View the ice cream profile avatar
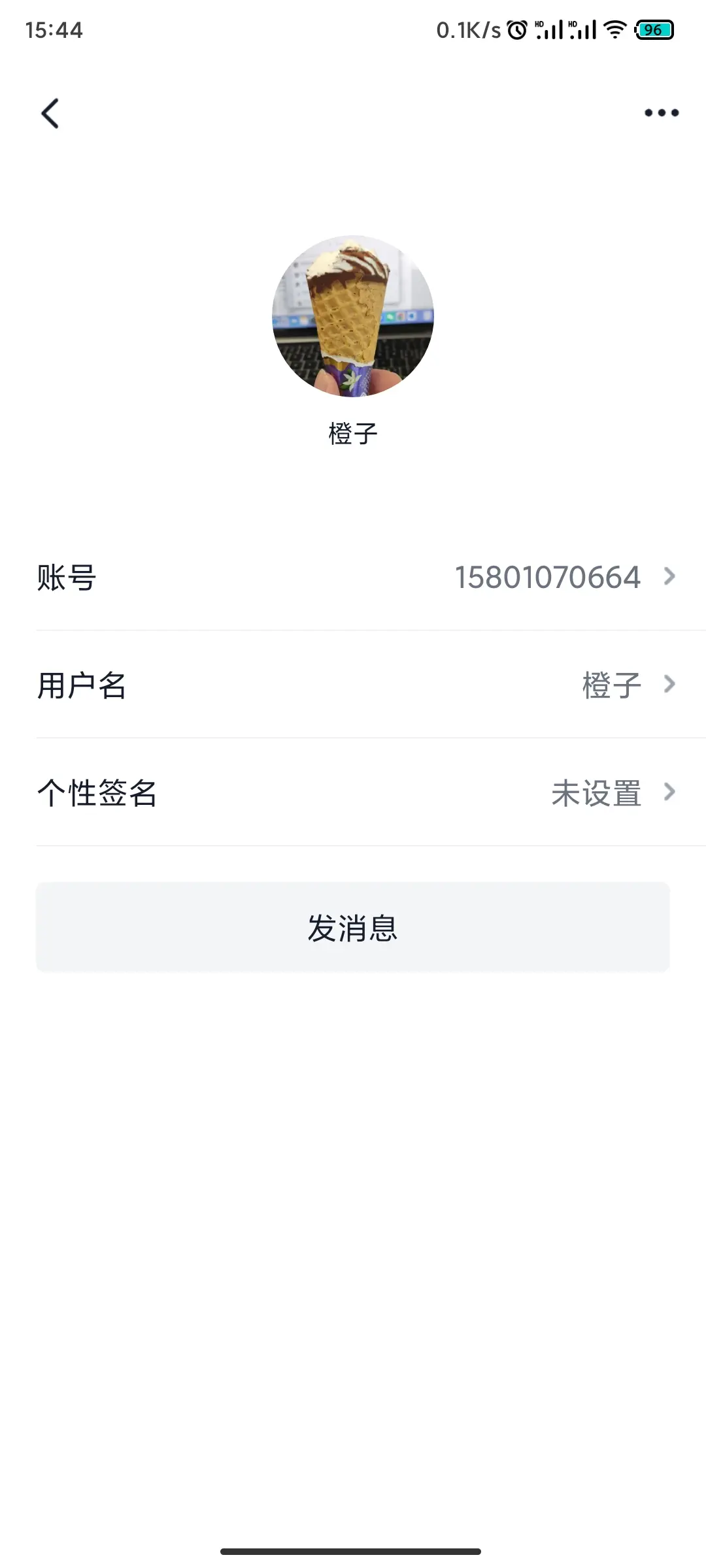 353,316
